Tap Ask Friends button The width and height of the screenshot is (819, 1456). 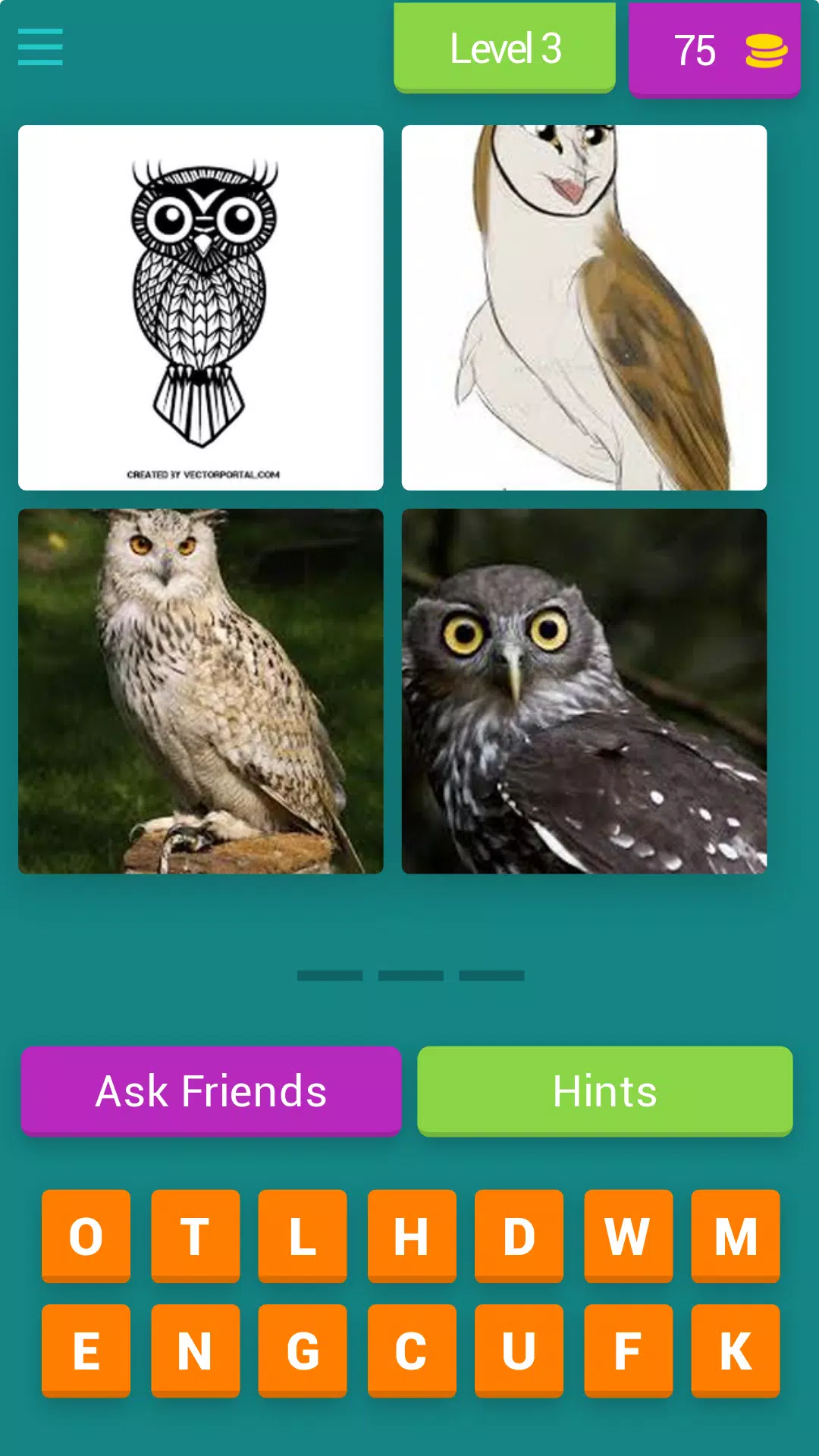[211, 1090]
